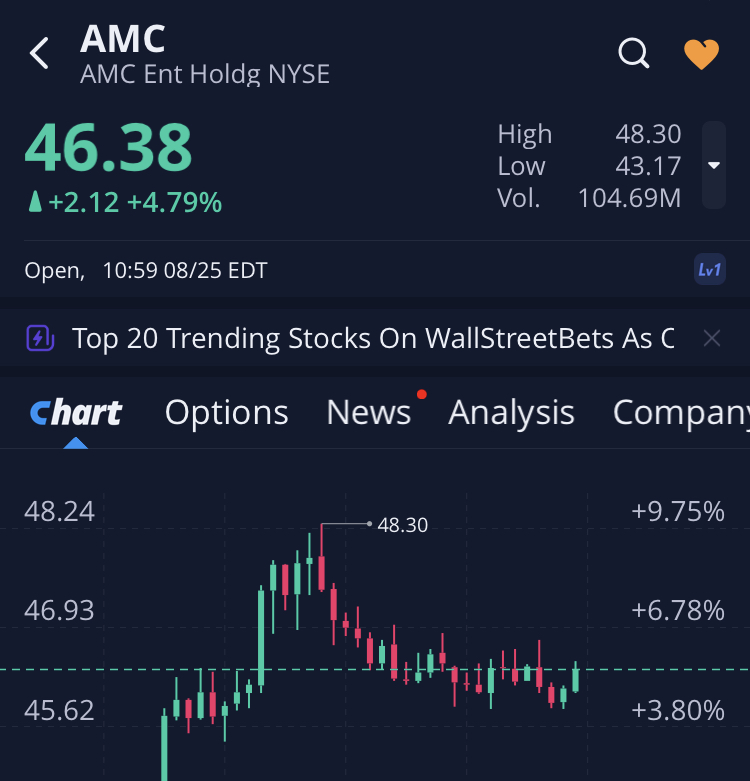Expand the High/Low/Vol. details dropdown

point(714,165)
